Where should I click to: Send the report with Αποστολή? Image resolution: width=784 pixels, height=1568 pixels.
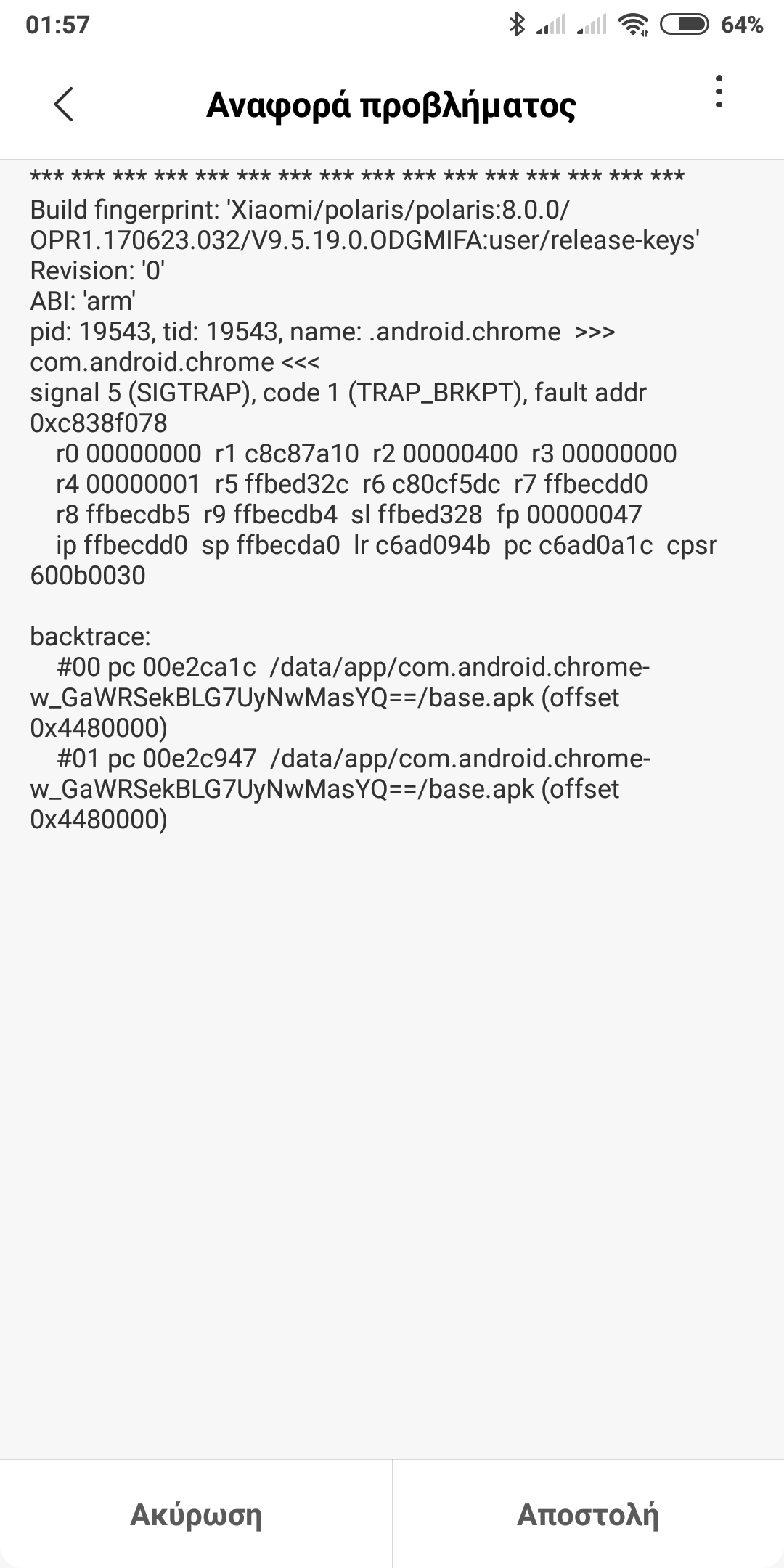pyautogui.click(x=588, y=1514)
